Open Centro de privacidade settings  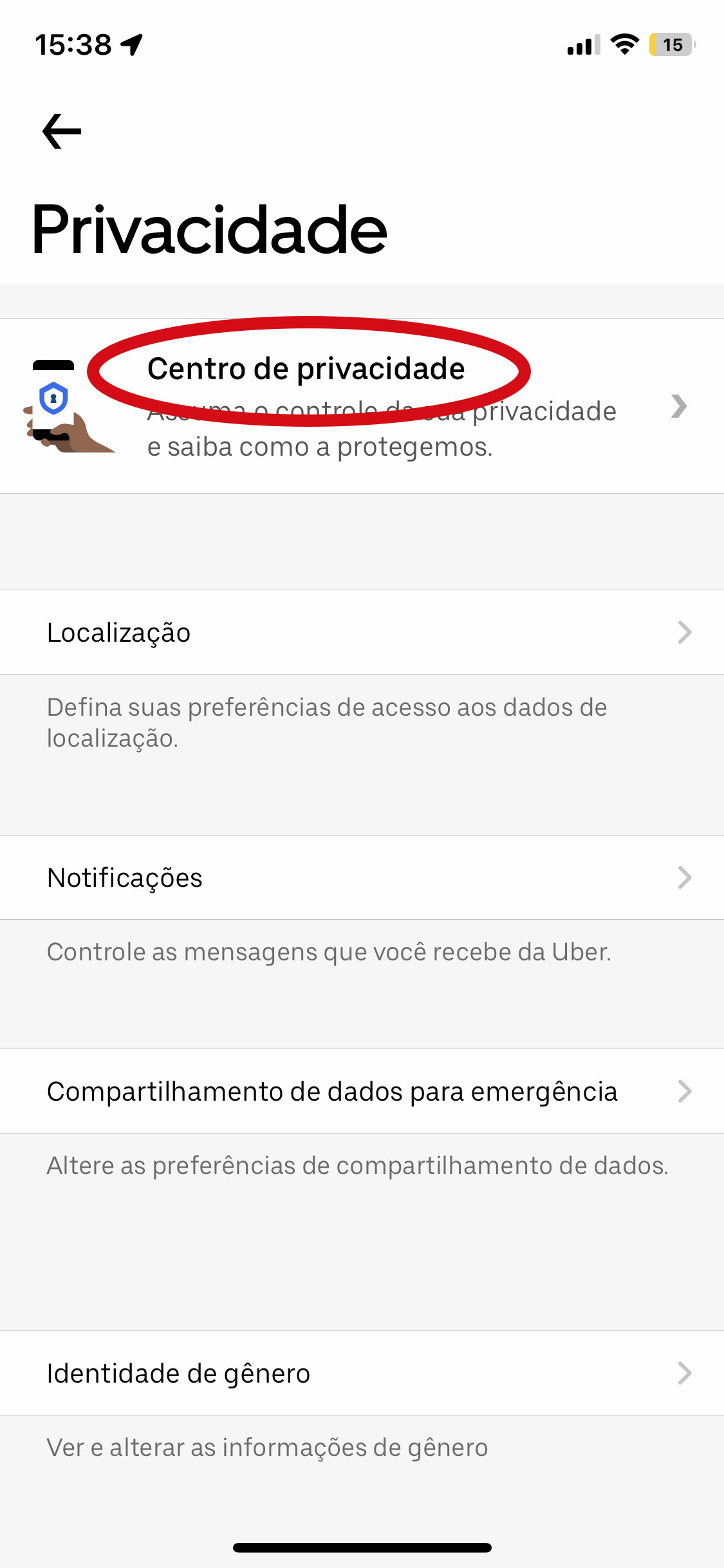click(x=306, y=370)
